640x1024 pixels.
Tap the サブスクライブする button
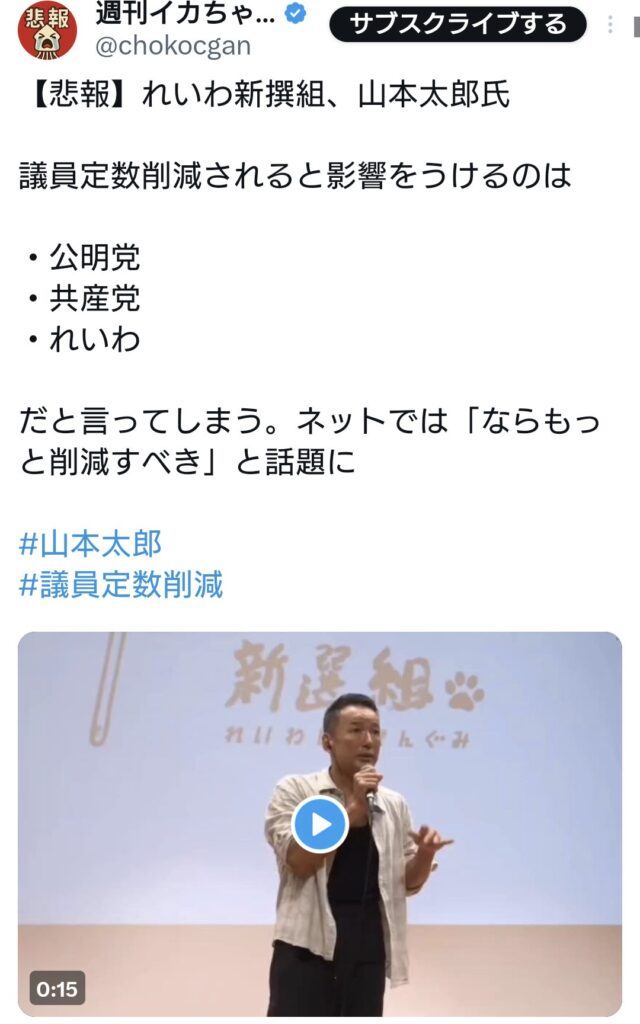[457, 23]
